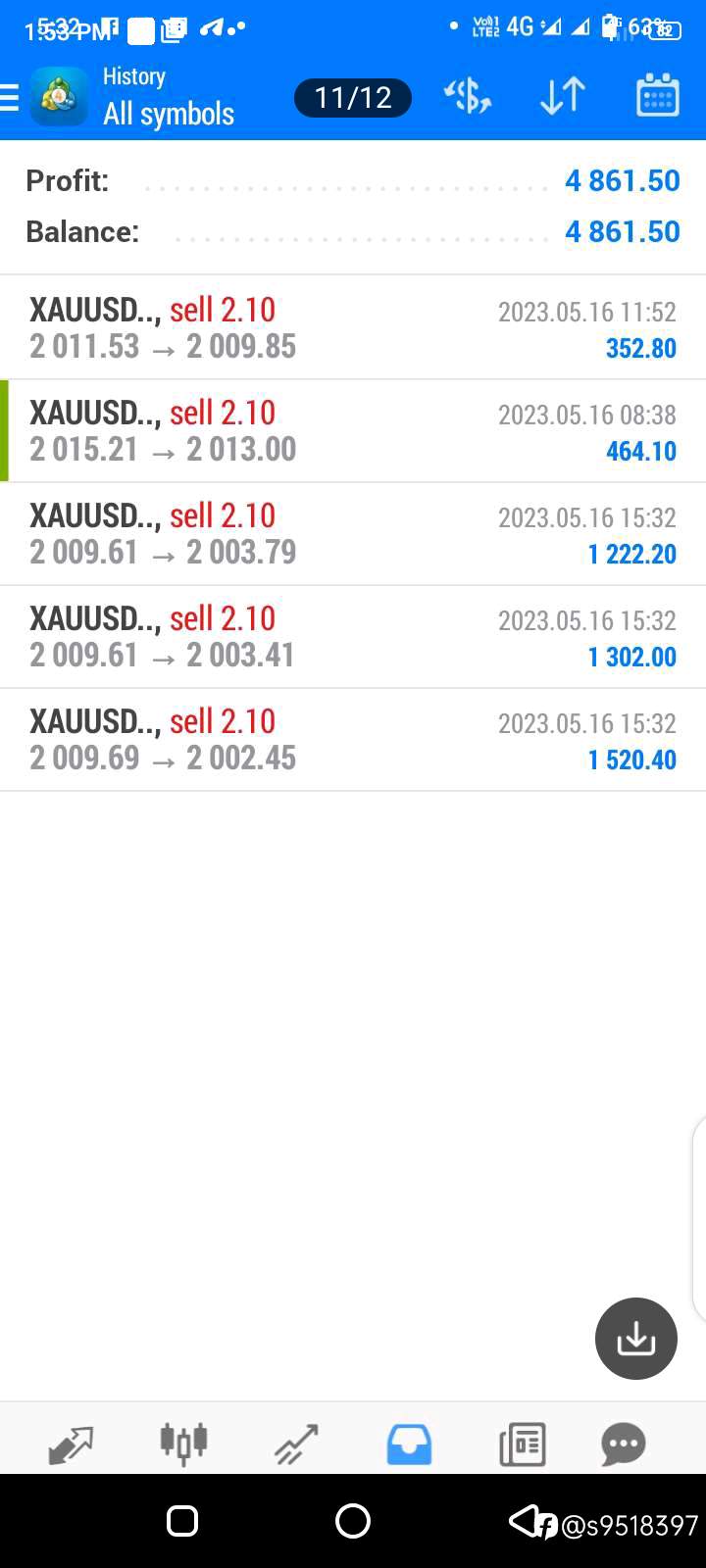Switch to the News tab
The image size is (706, 1568).
tap(523, 1445)
